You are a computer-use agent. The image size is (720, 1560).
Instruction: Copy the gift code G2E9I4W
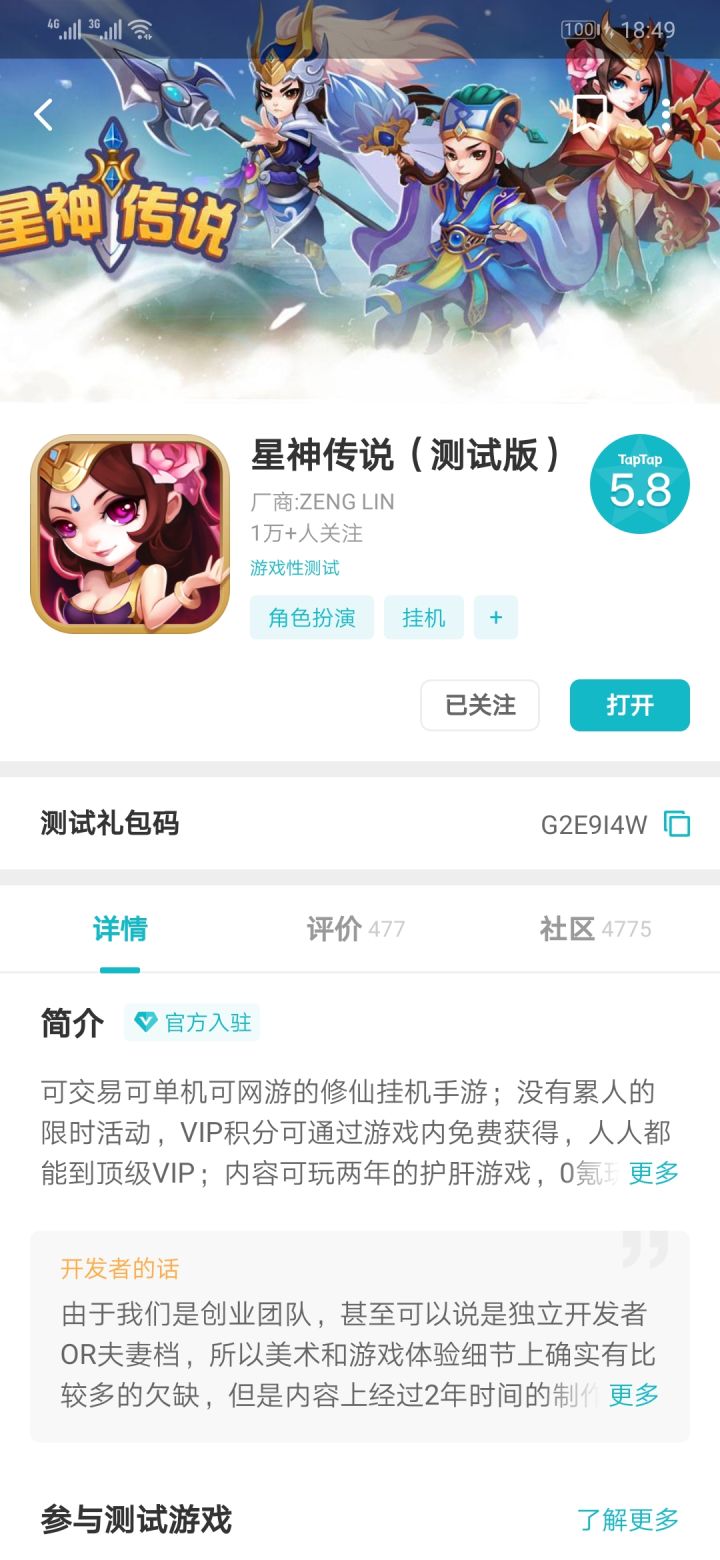tap(678, 823)
